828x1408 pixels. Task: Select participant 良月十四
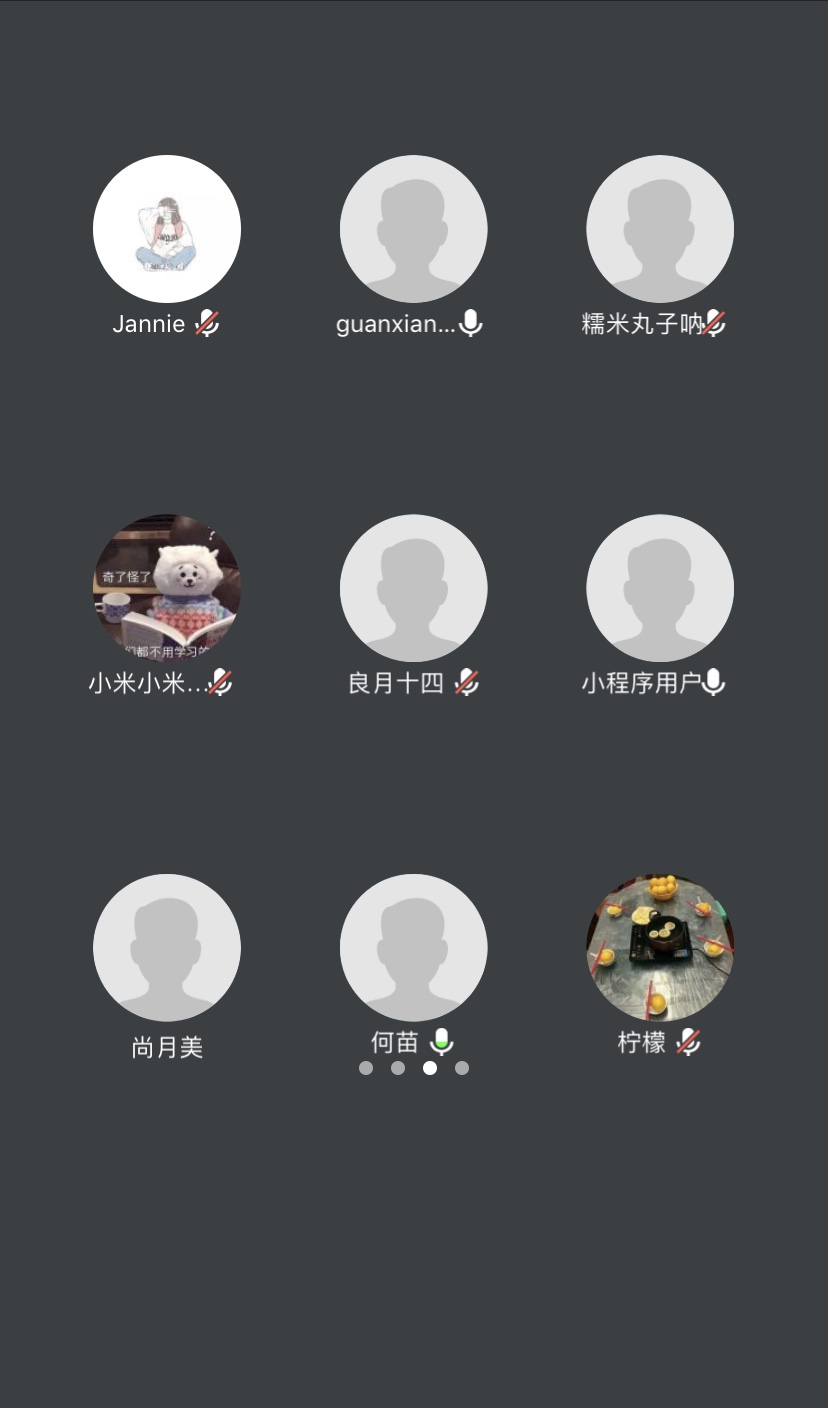(413, 588)
